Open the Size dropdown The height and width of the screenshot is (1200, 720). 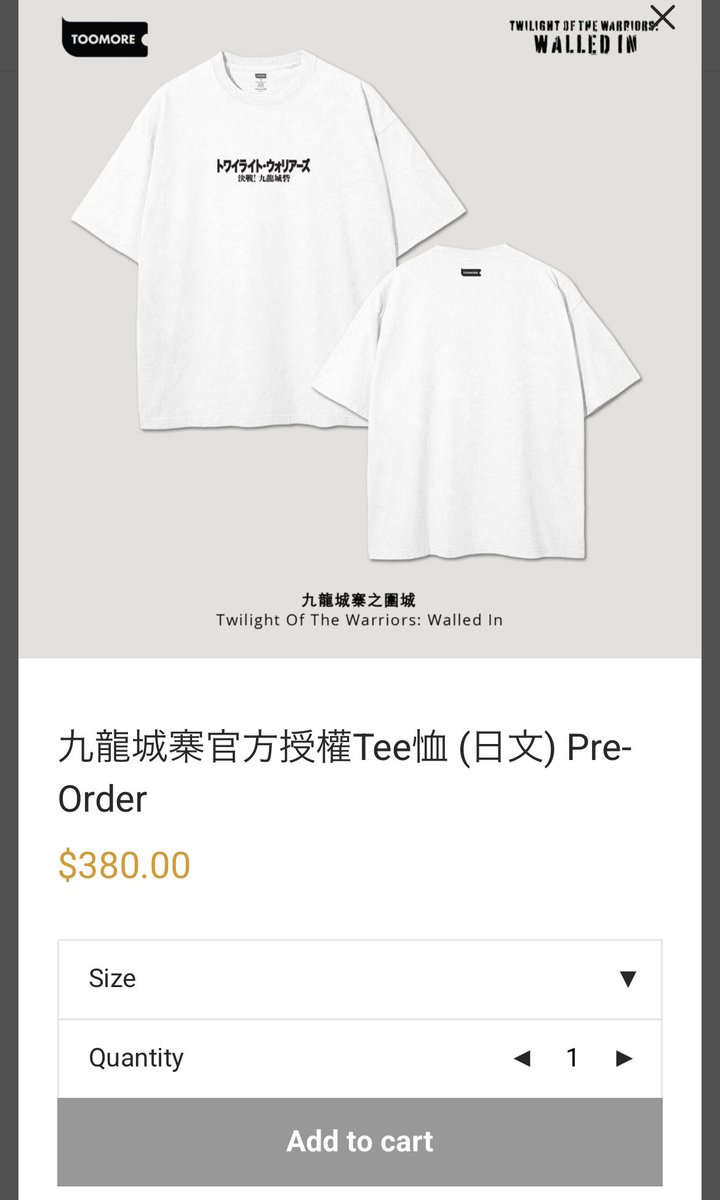360,979
